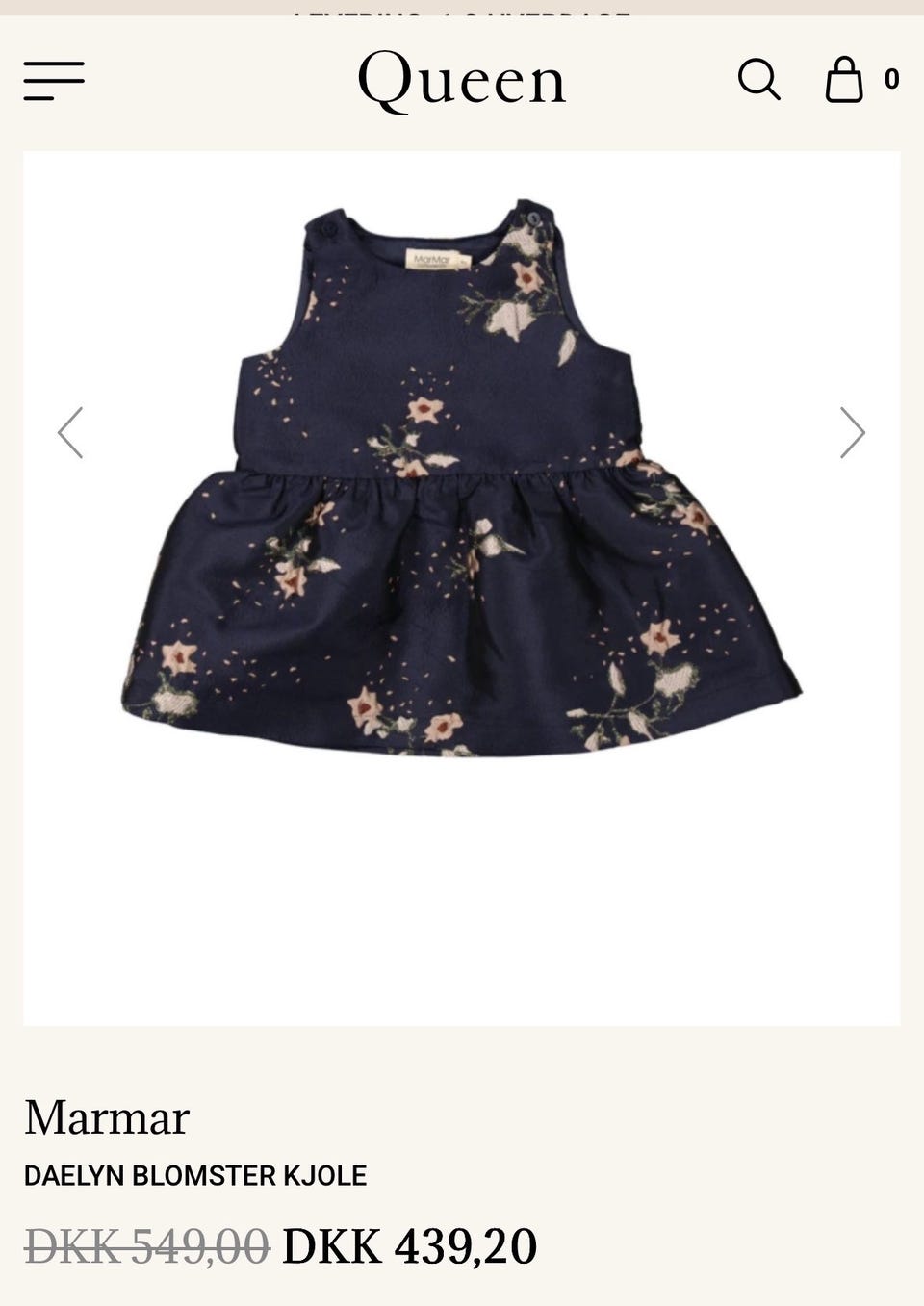This screenshot has height=1306, width=924.
Task: Open the hamburger menu
Action: pyautogui.click(x=54, y=81)
